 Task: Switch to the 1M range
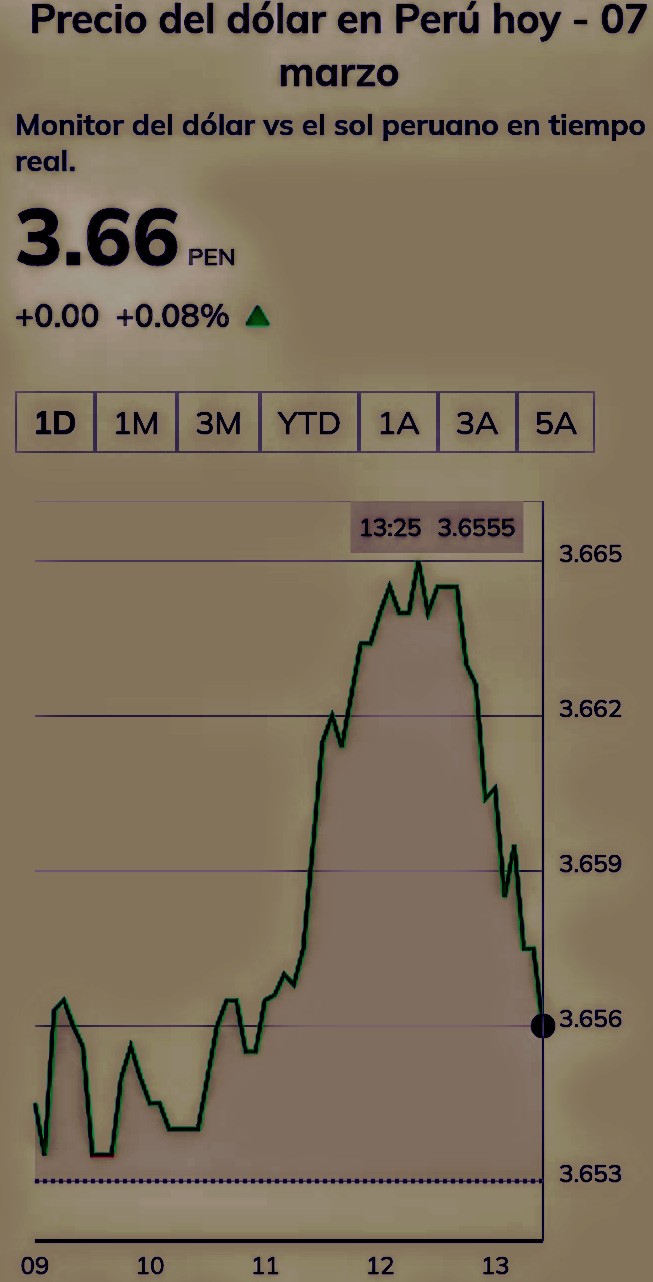[x=137, y=423]
